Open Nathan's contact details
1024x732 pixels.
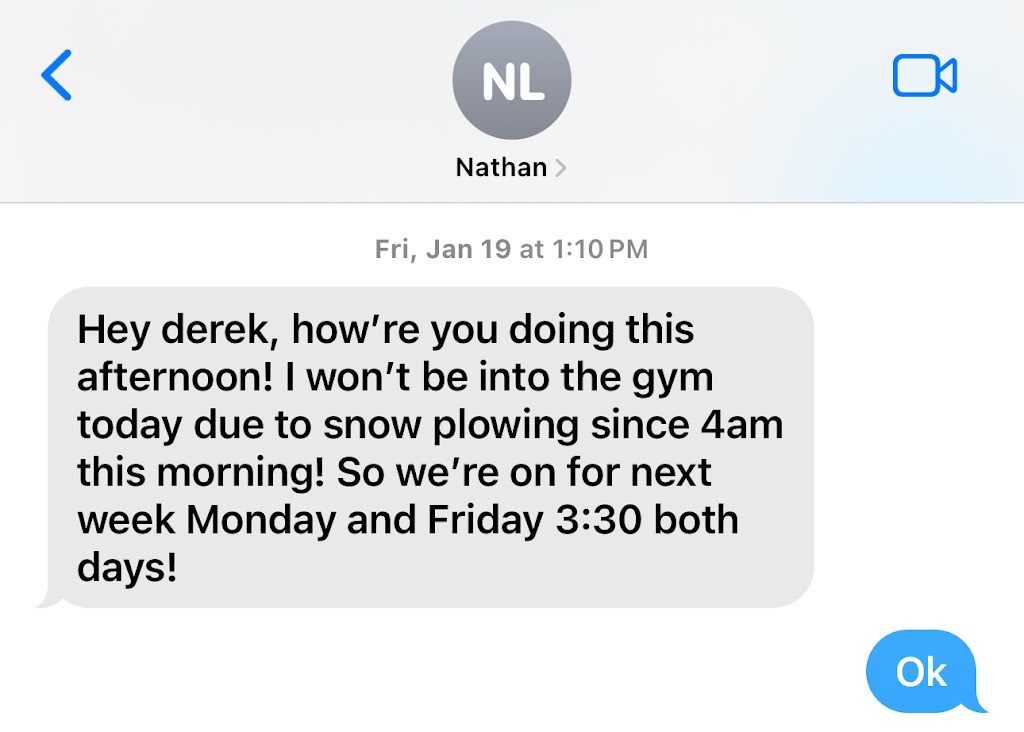[511, 167]
